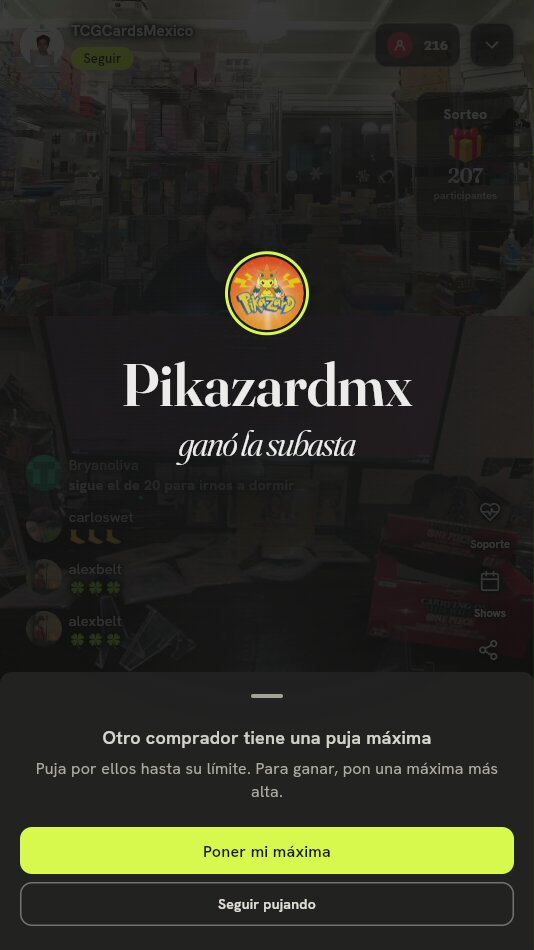Follow TCGCardsMexico with Seguir
Viewport: 534px width, 950px height.
point(102,59)
